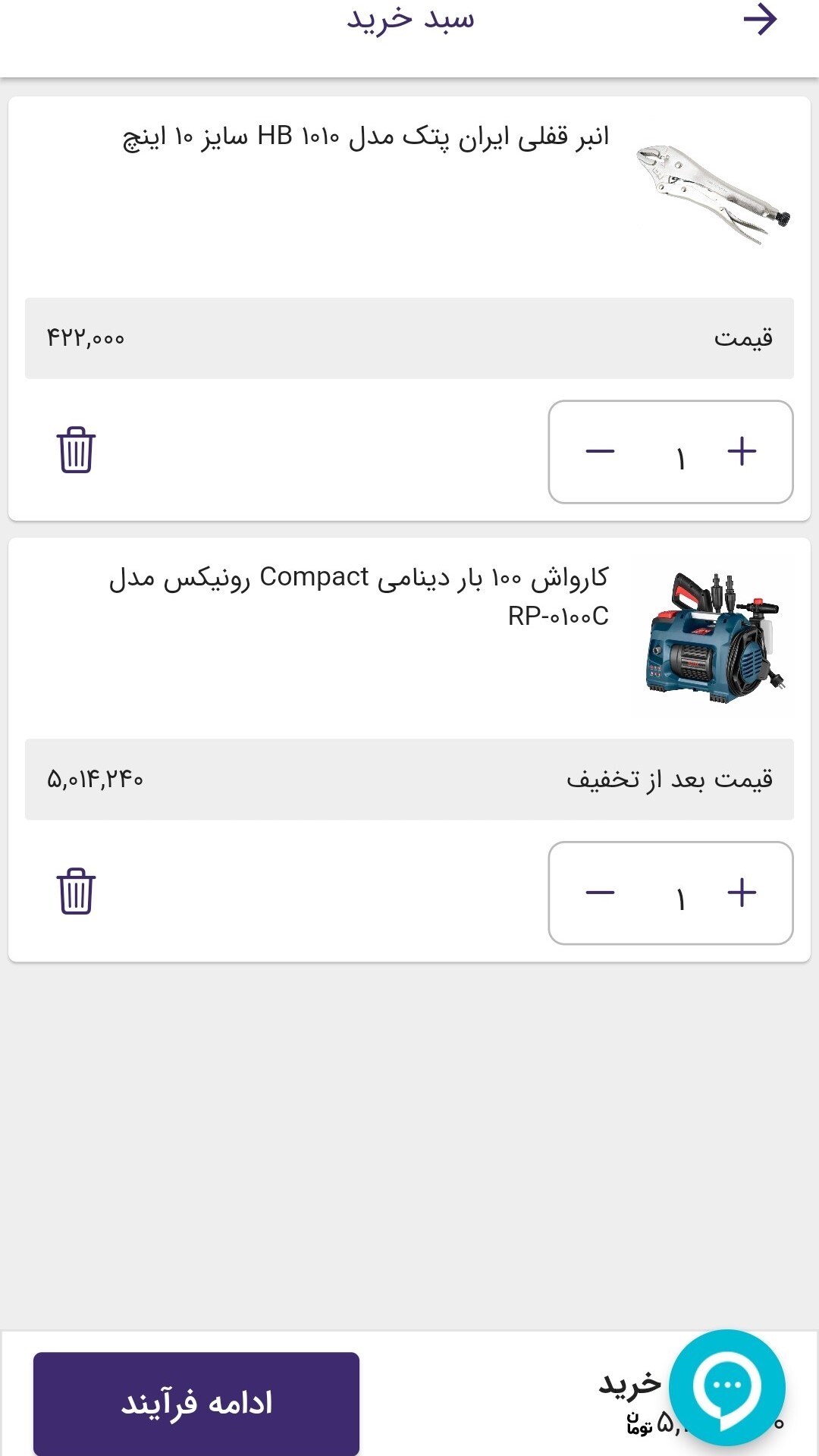Increase quantity of the Ronix car washer

tap(741, 893)
